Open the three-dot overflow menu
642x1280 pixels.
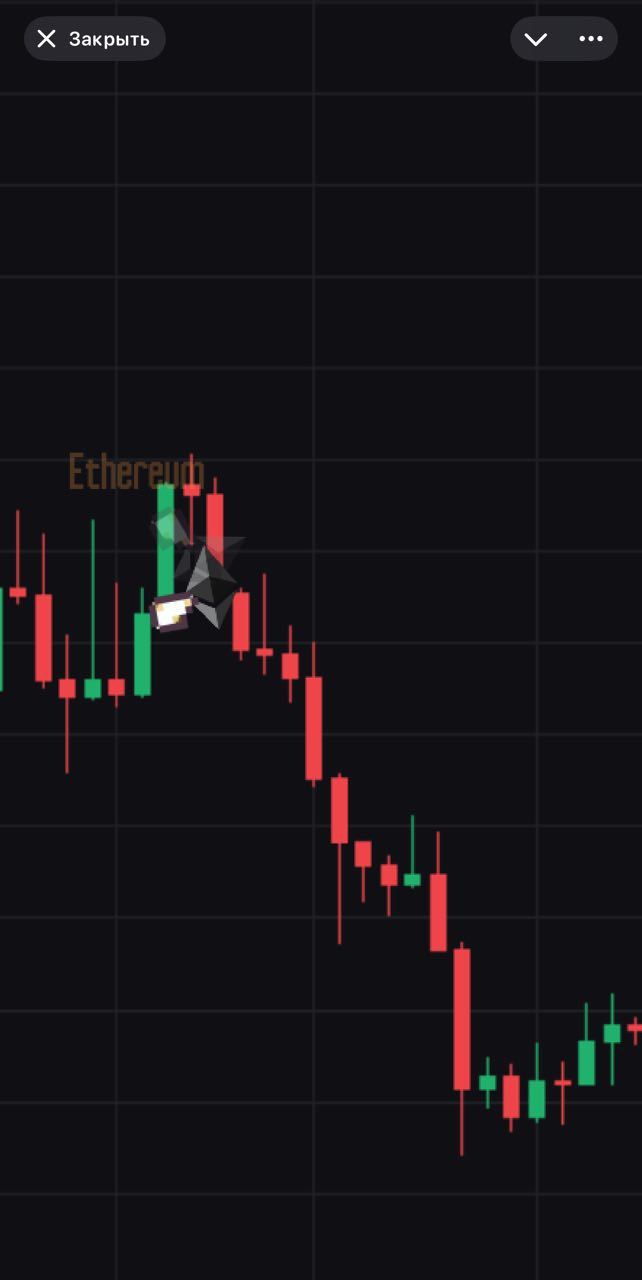tap(591, 39)
